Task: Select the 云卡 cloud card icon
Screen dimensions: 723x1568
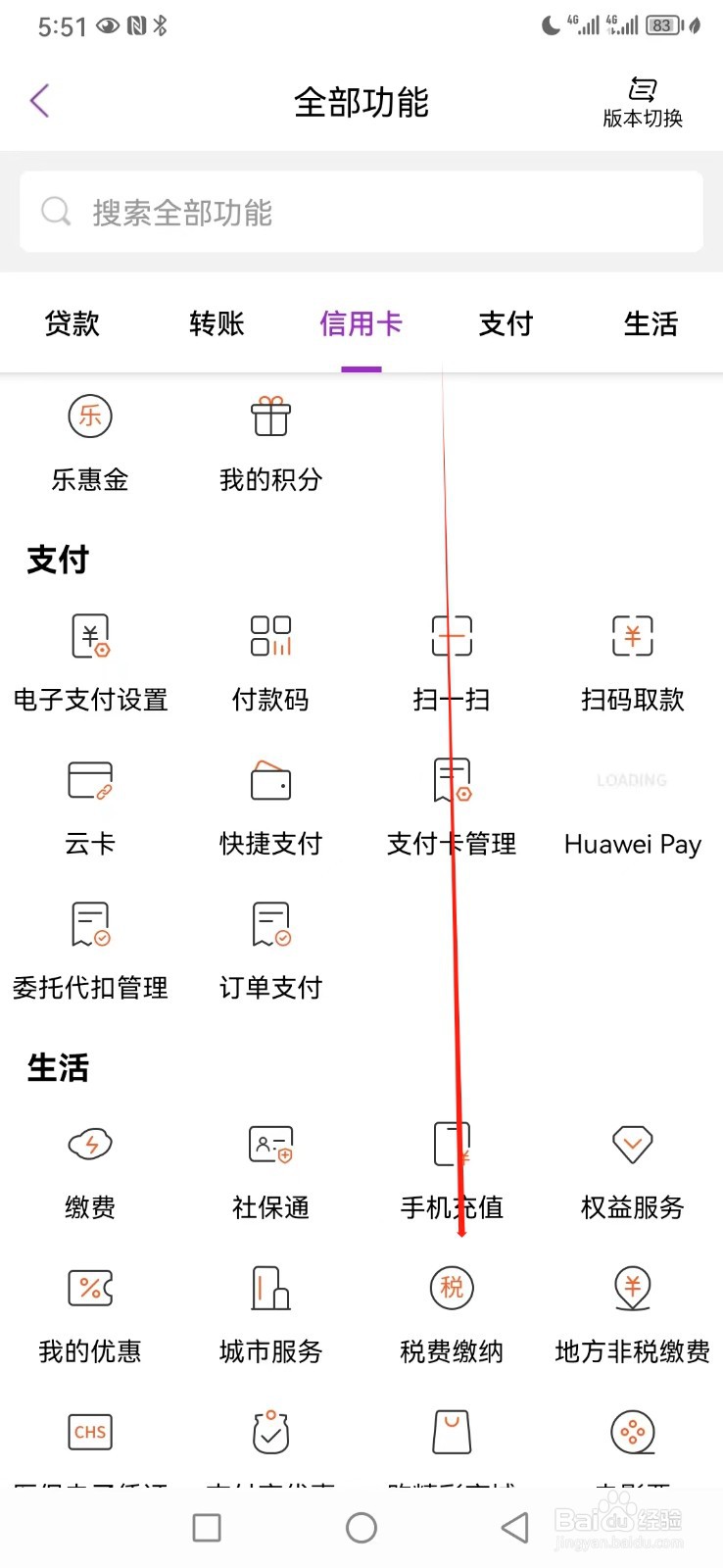Action: 89,806
